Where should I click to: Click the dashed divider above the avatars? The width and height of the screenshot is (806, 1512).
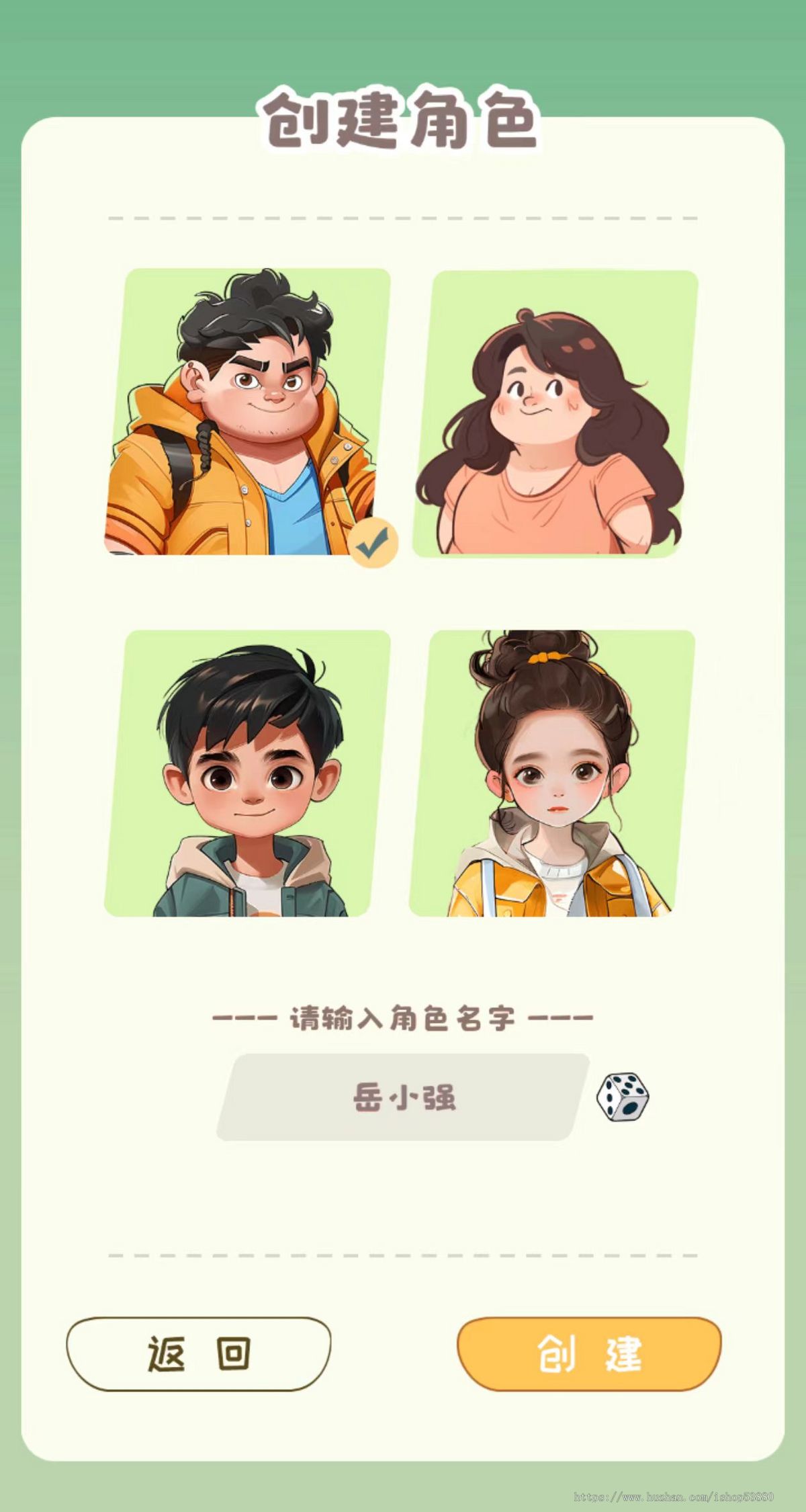(402, 217)
